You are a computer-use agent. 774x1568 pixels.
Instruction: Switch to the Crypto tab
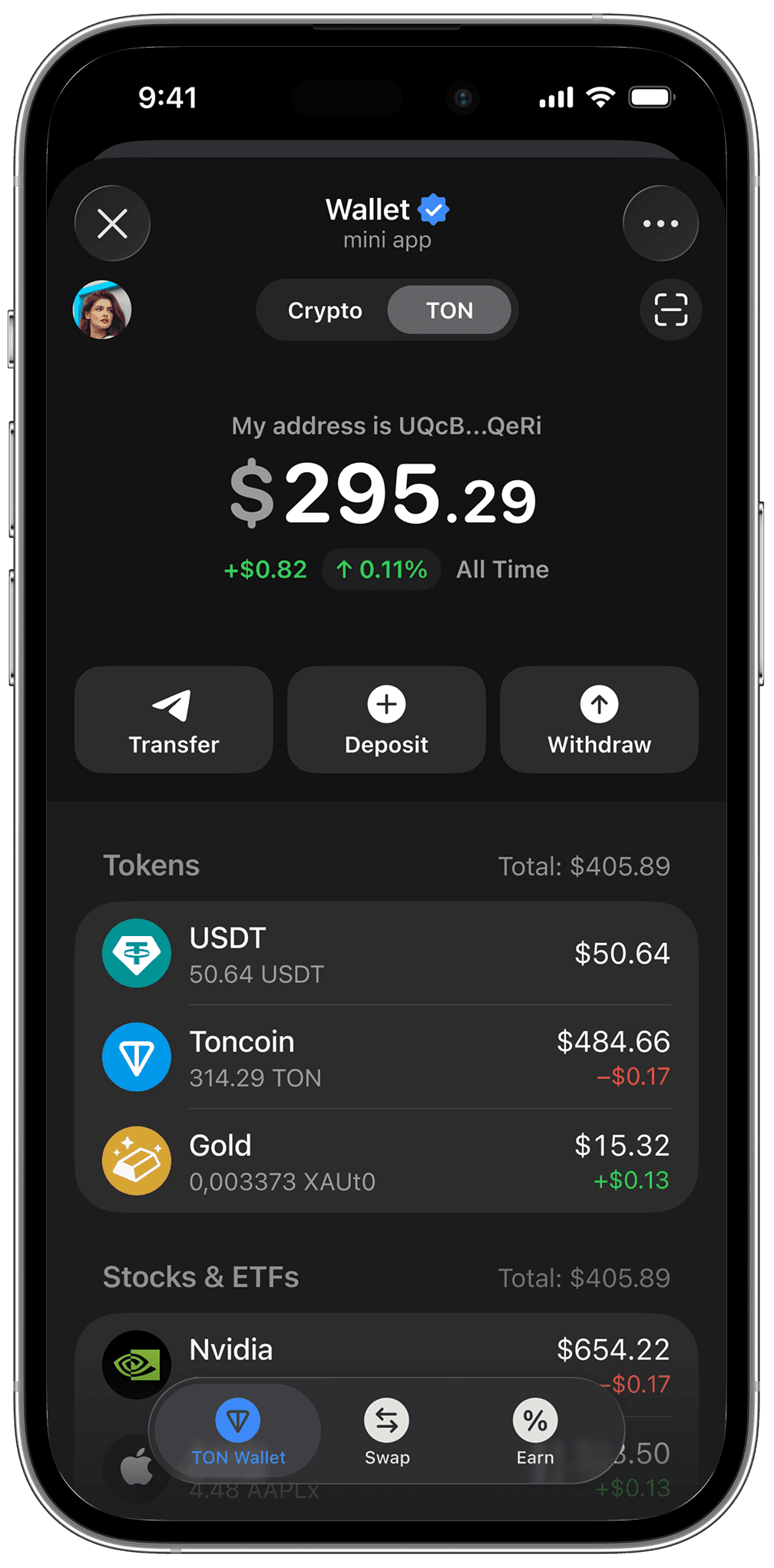(325, 310)
